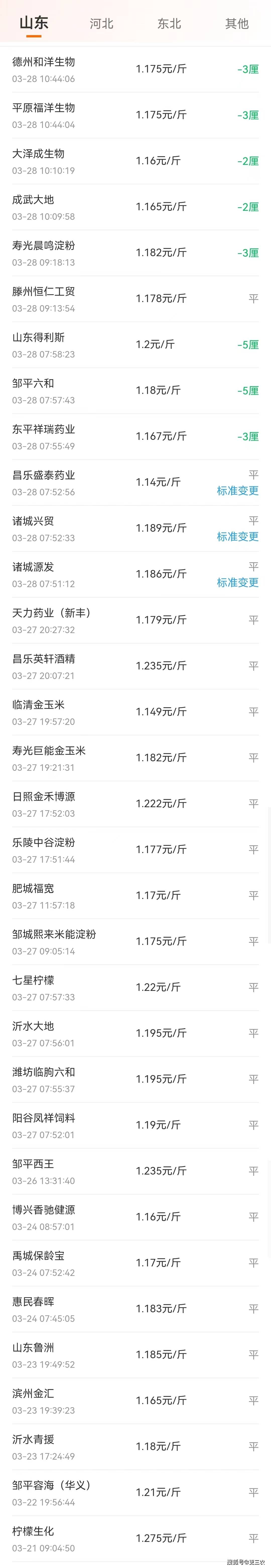Switch to the 河北 tab

[x=102, y=24]
